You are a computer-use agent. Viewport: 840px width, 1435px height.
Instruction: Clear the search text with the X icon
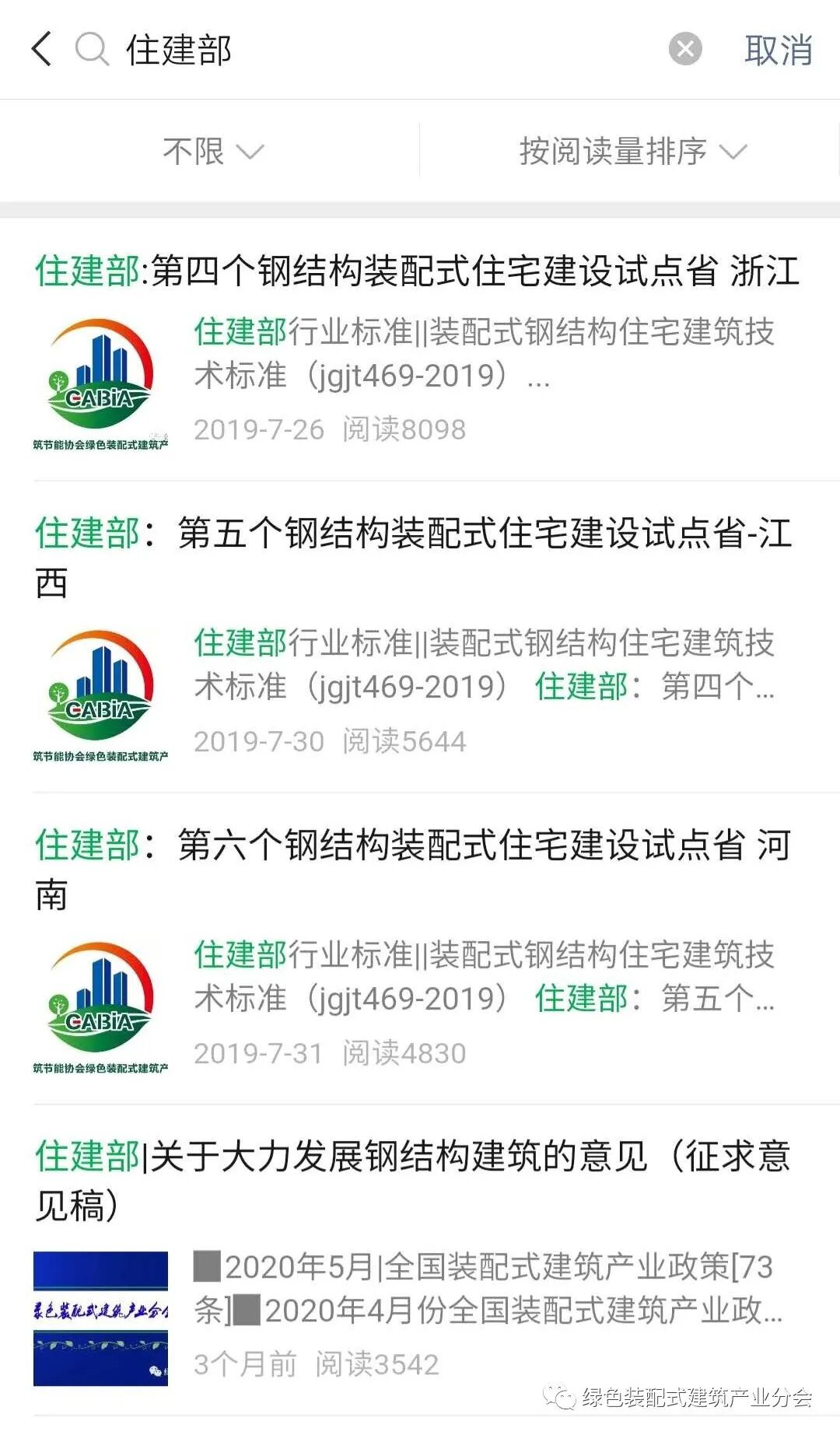pos(685,49)
